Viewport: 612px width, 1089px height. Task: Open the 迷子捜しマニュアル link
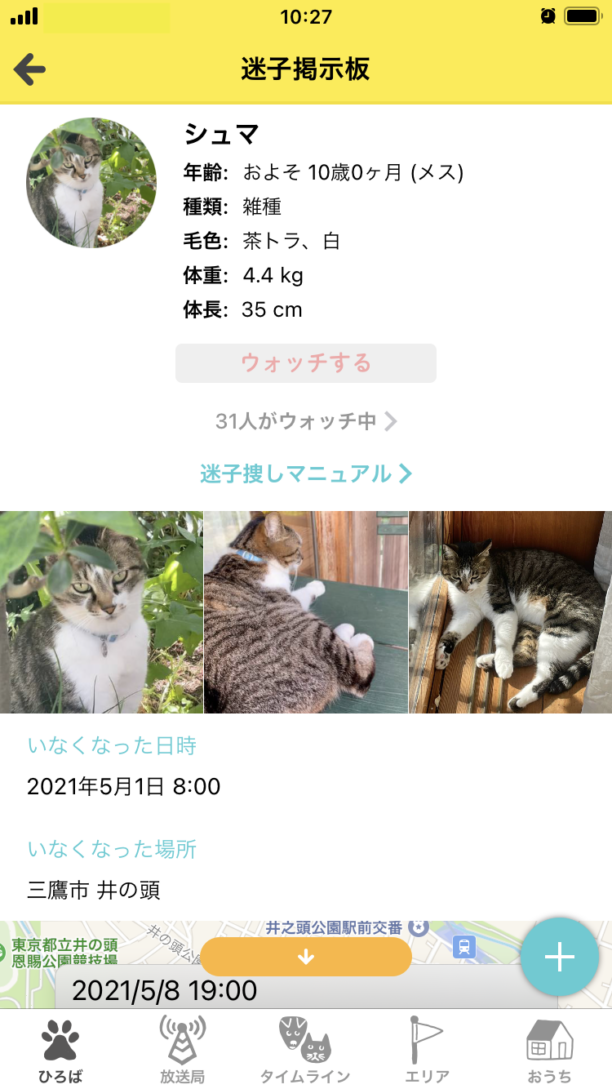(305, 474)
